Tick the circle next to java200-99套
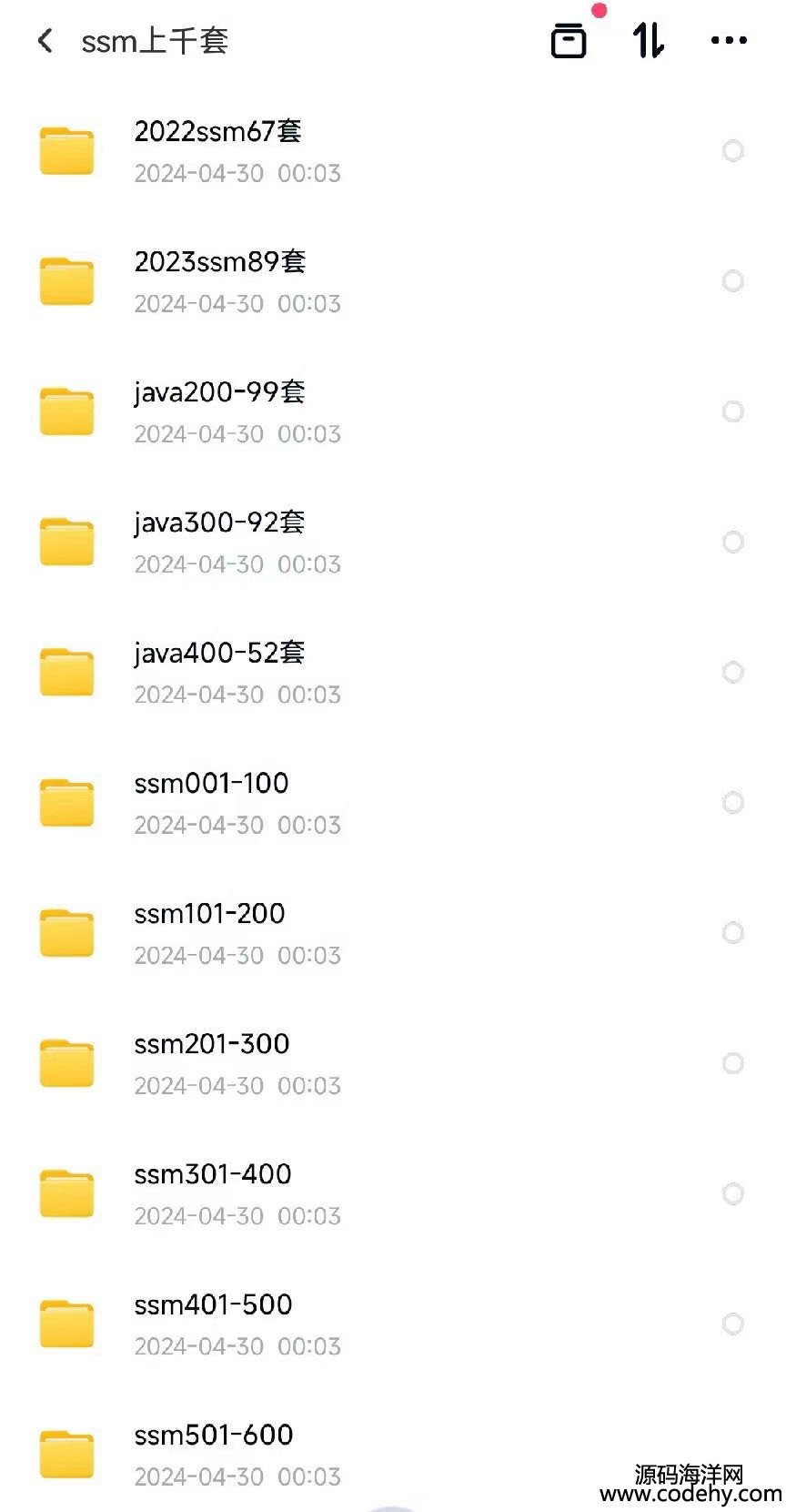This screenshot has height=1512, width=786. 733,411
